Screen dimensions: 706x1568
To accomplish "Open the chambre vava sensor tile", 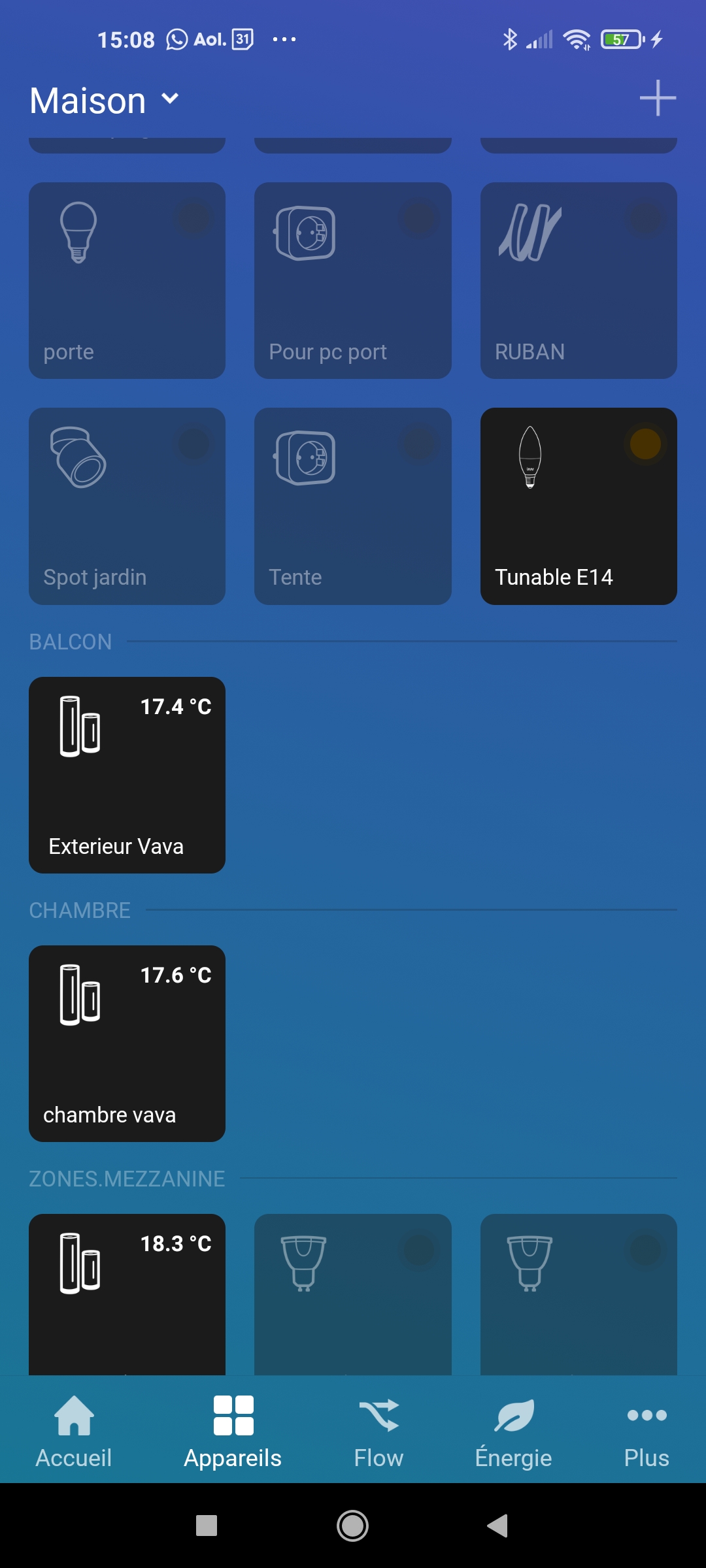I will pyautogui.click(x=127, y=1043).
